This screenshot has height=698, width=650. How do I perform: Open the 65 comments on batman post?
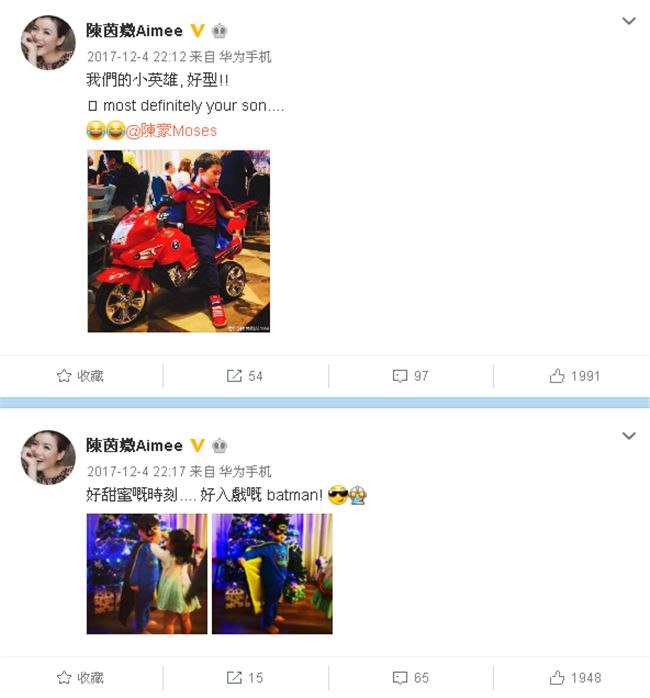pyautogui.click(x=410, y=678)
